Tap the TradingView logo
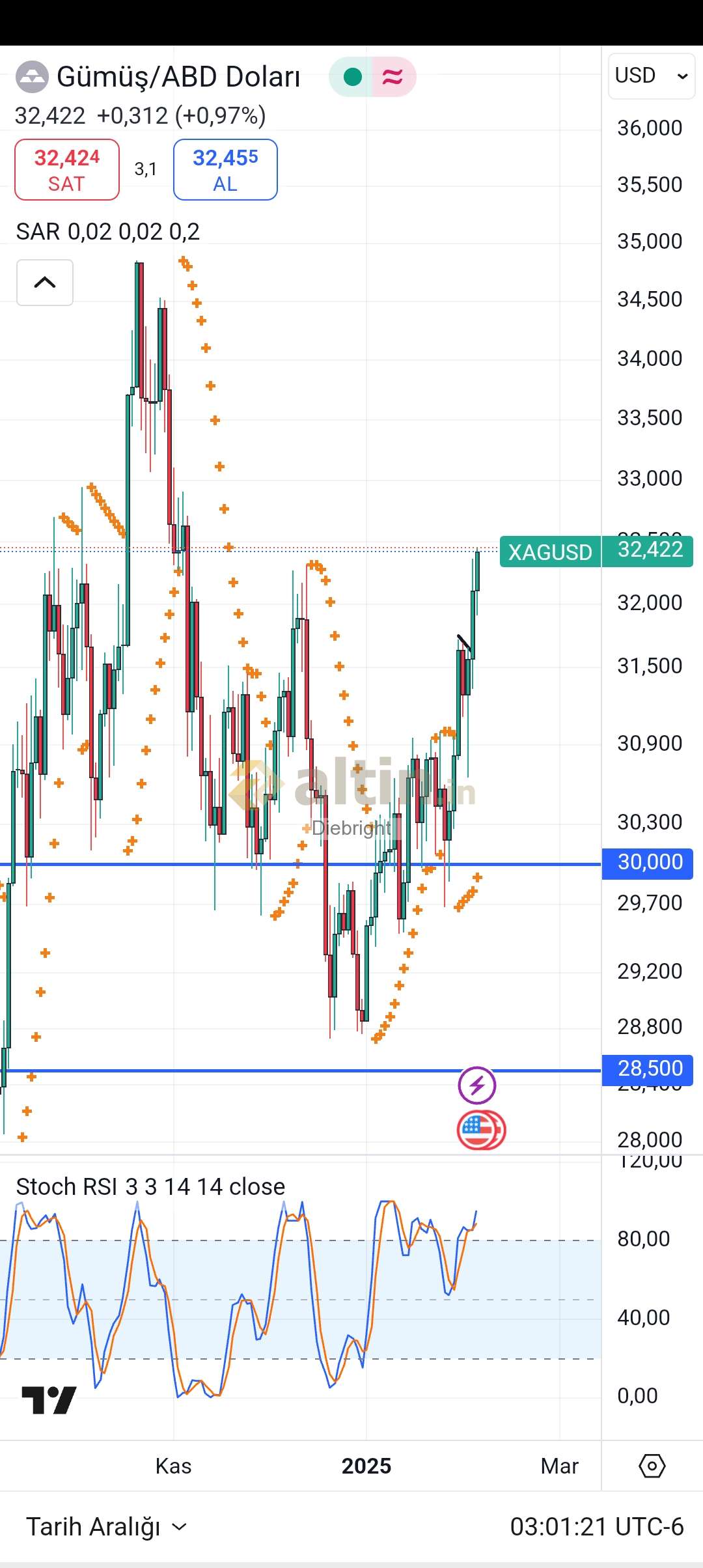This screenshot has height=1568, width=703. point(49,1400)
